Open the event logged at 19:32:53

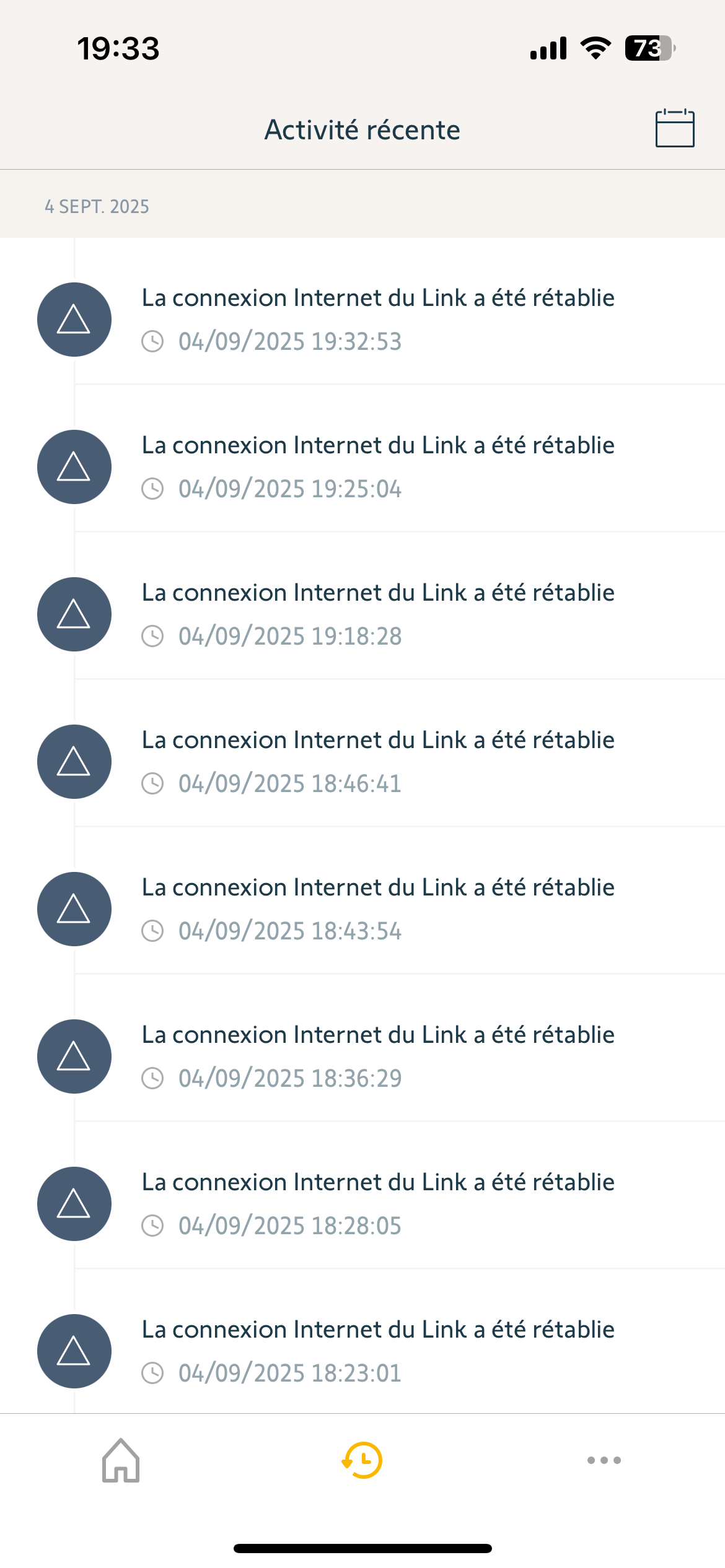tap(378, 319)
